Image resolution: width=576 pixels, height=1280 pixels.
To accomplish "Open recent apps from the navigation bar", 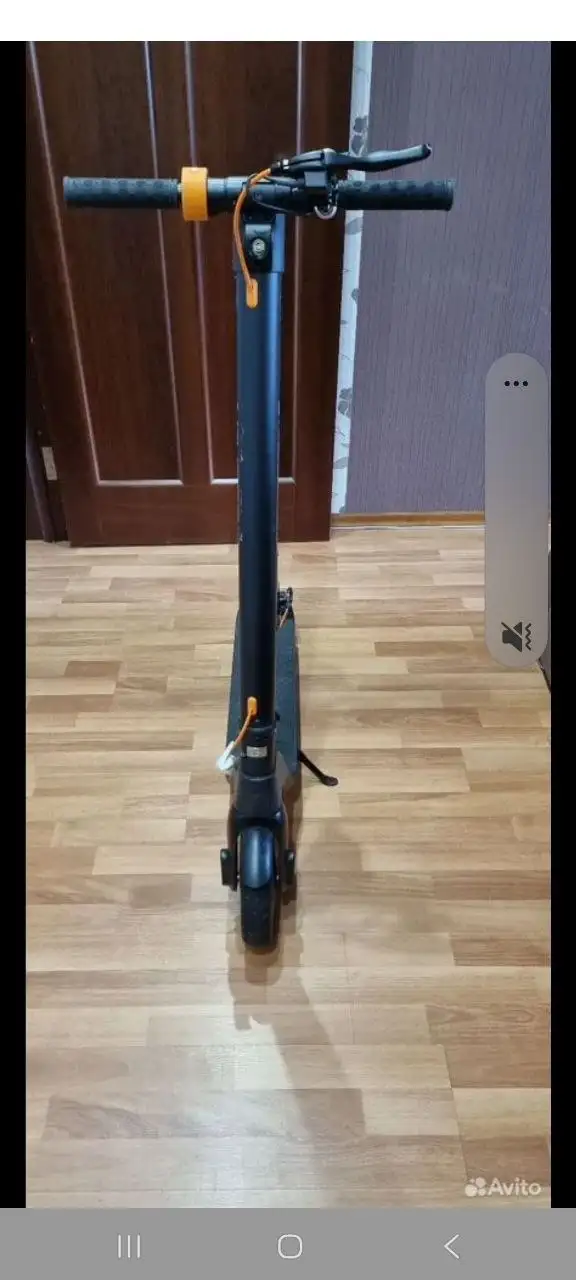I will (x=129, y=1246).
